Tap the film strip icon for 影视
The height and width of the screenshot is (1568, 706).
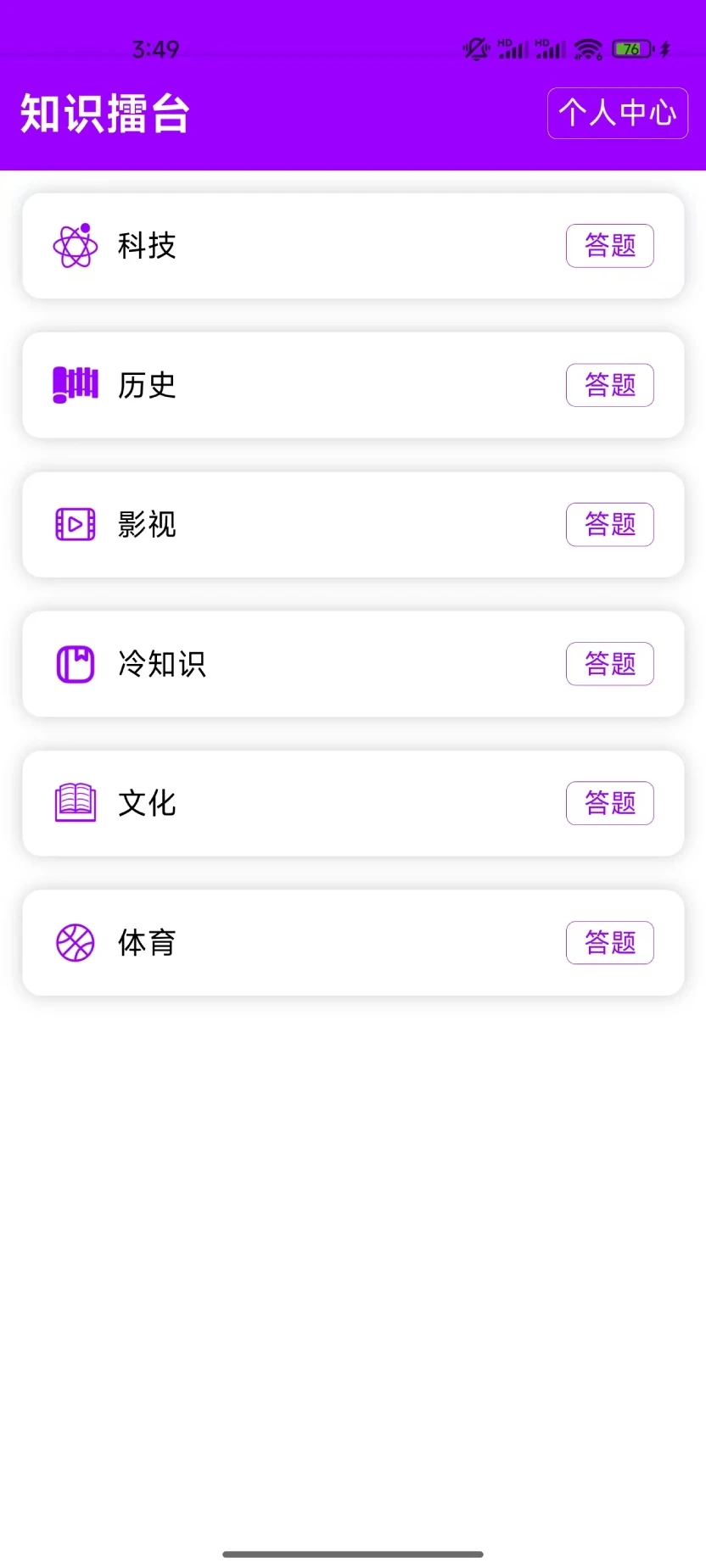[x=75, y=524]
